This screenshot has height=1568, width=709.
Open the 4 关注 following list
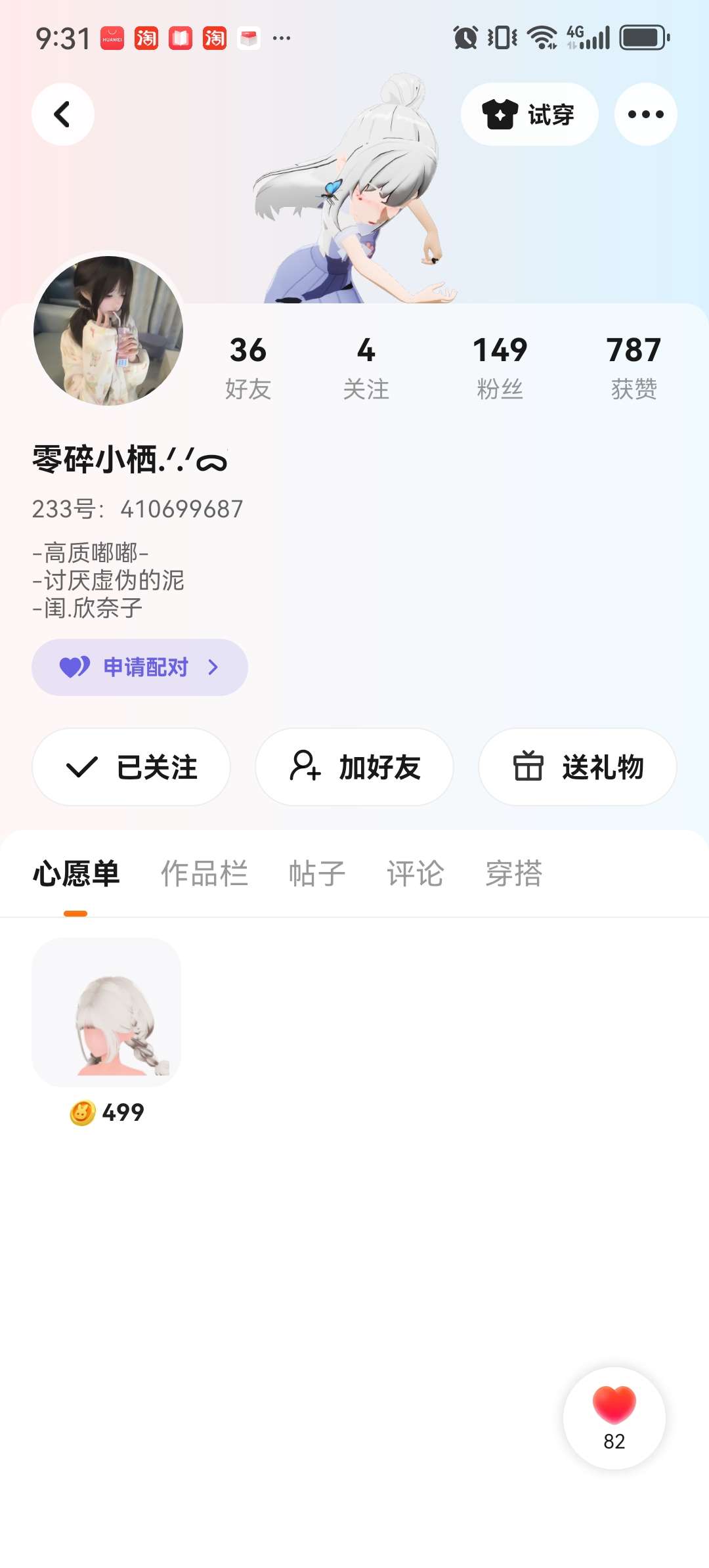pos(366,367)
